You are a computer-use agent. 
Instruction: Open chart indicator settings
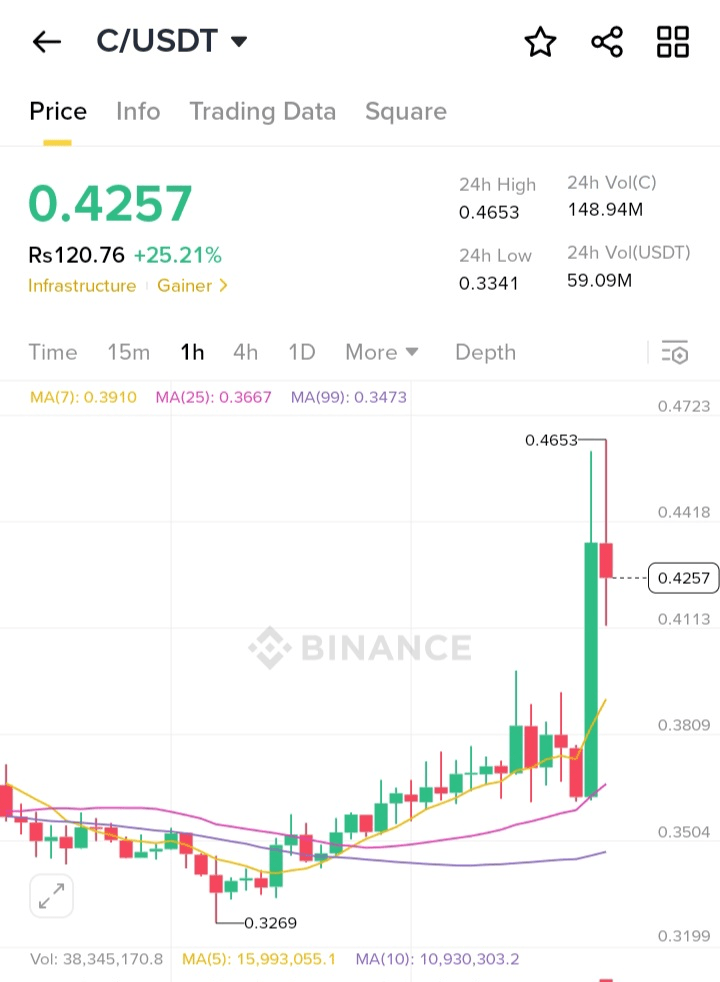click(675, 352)
